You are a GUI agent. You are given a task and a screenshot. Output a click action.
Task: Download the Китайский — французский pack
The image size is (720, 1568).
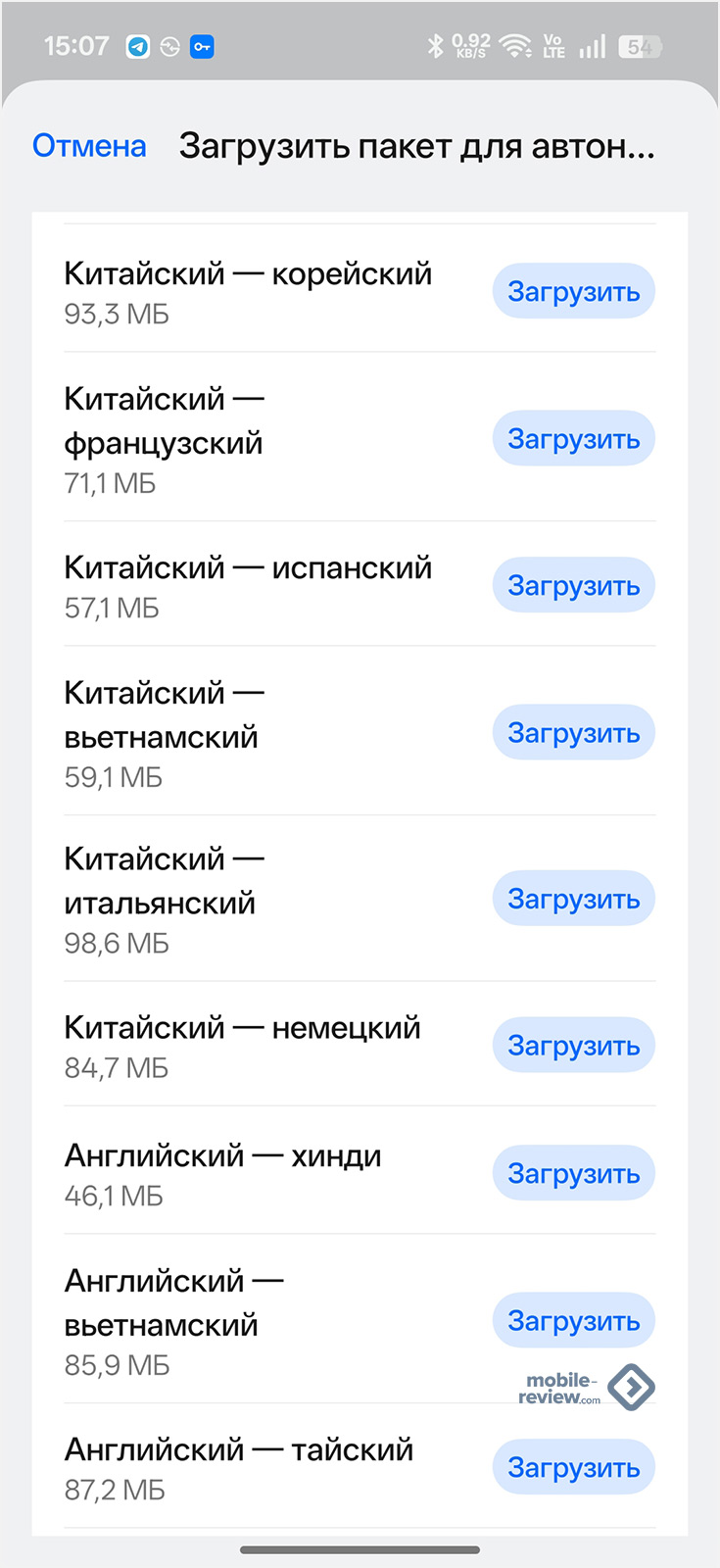[573, 439]
